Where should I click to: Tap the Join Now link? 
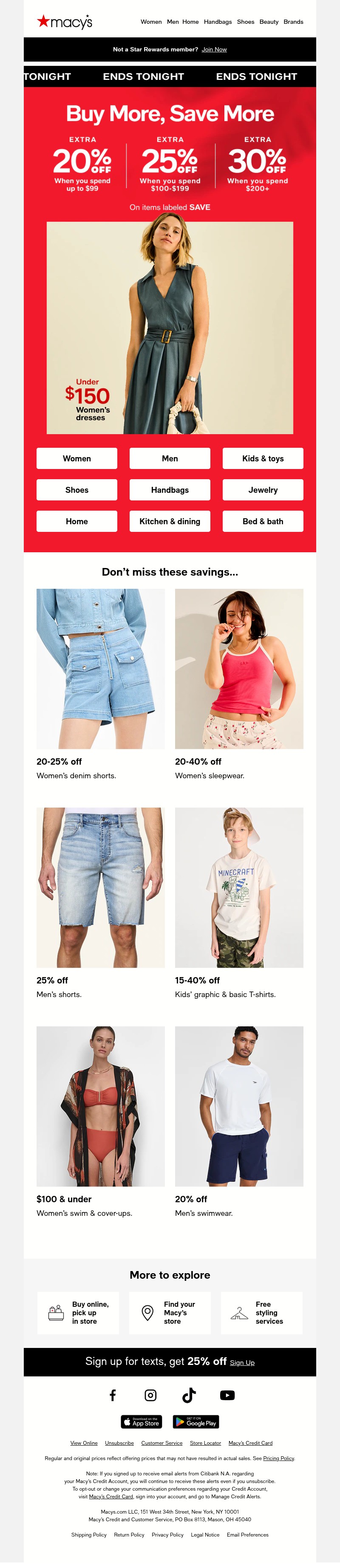point(214,49)
